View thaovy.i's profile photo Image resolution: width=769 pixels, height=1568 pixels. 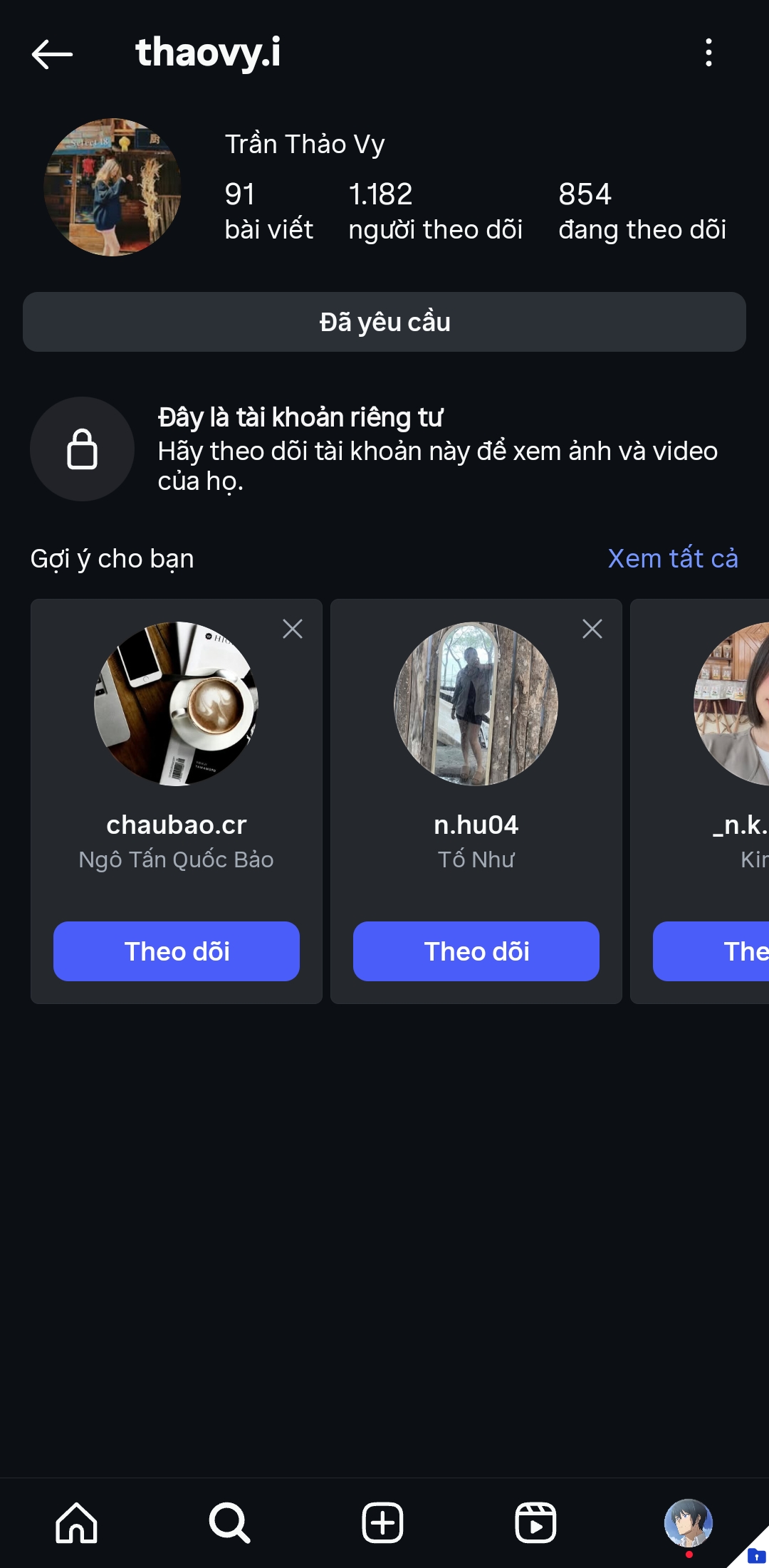113,187
